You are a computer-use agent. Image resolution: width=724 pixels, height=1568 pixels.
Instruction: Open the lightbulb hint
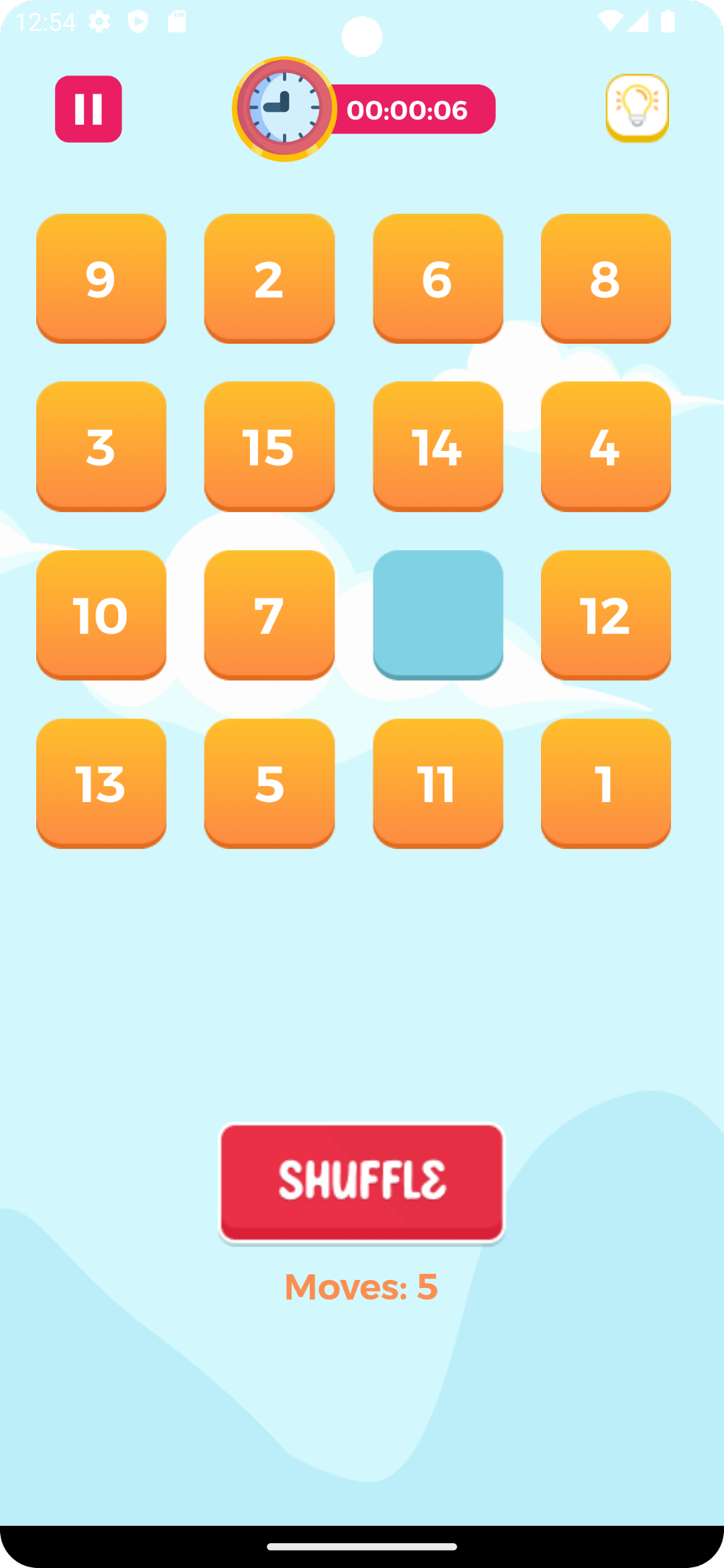pos(637,108)
